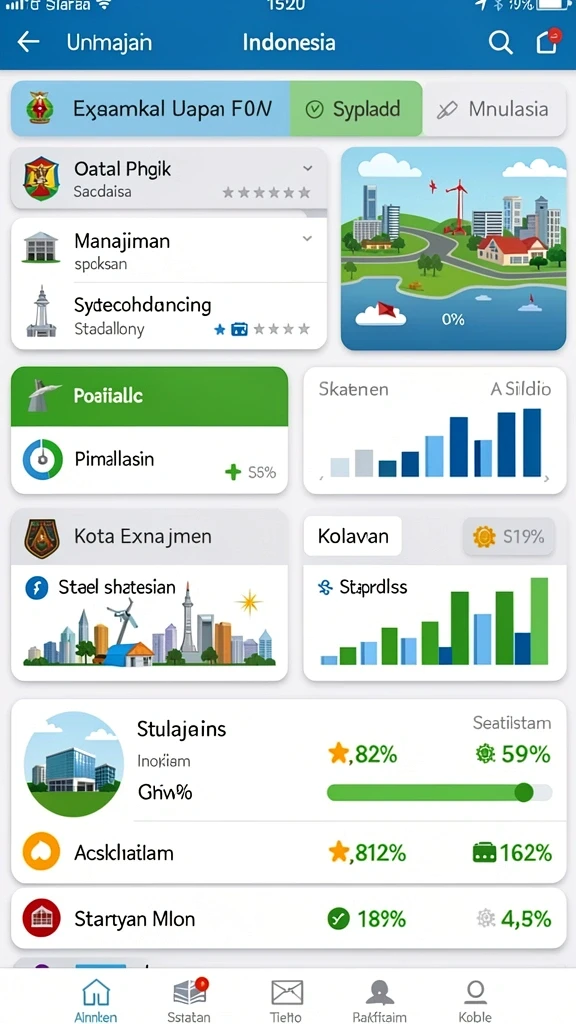Image resolution: width=576 pixels, height=1024 pixels.
Task: Open the notification icon with red badge
Action: coord(547,41)
